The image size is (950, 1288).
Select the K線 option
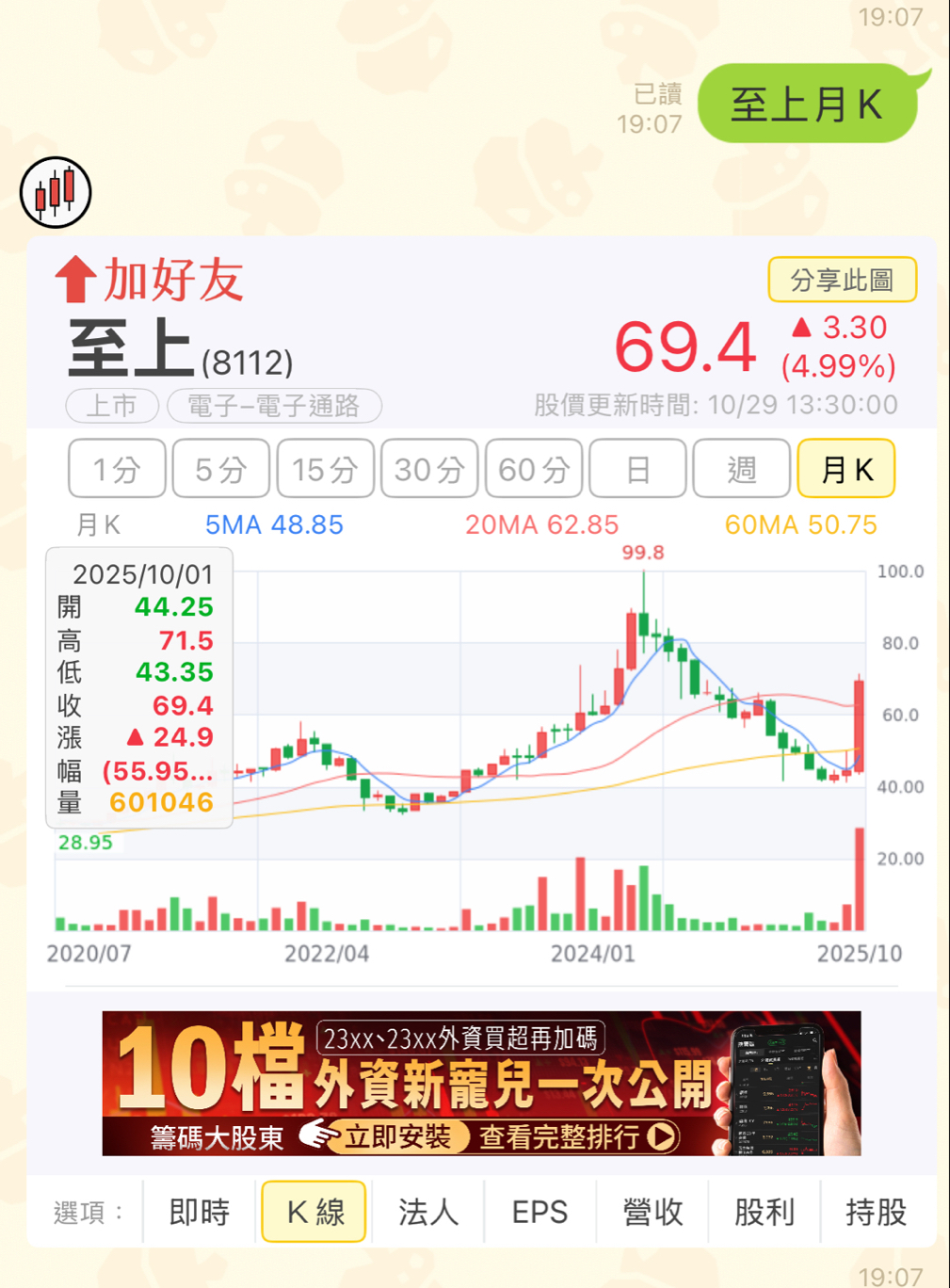click(x=314, y=1212)
